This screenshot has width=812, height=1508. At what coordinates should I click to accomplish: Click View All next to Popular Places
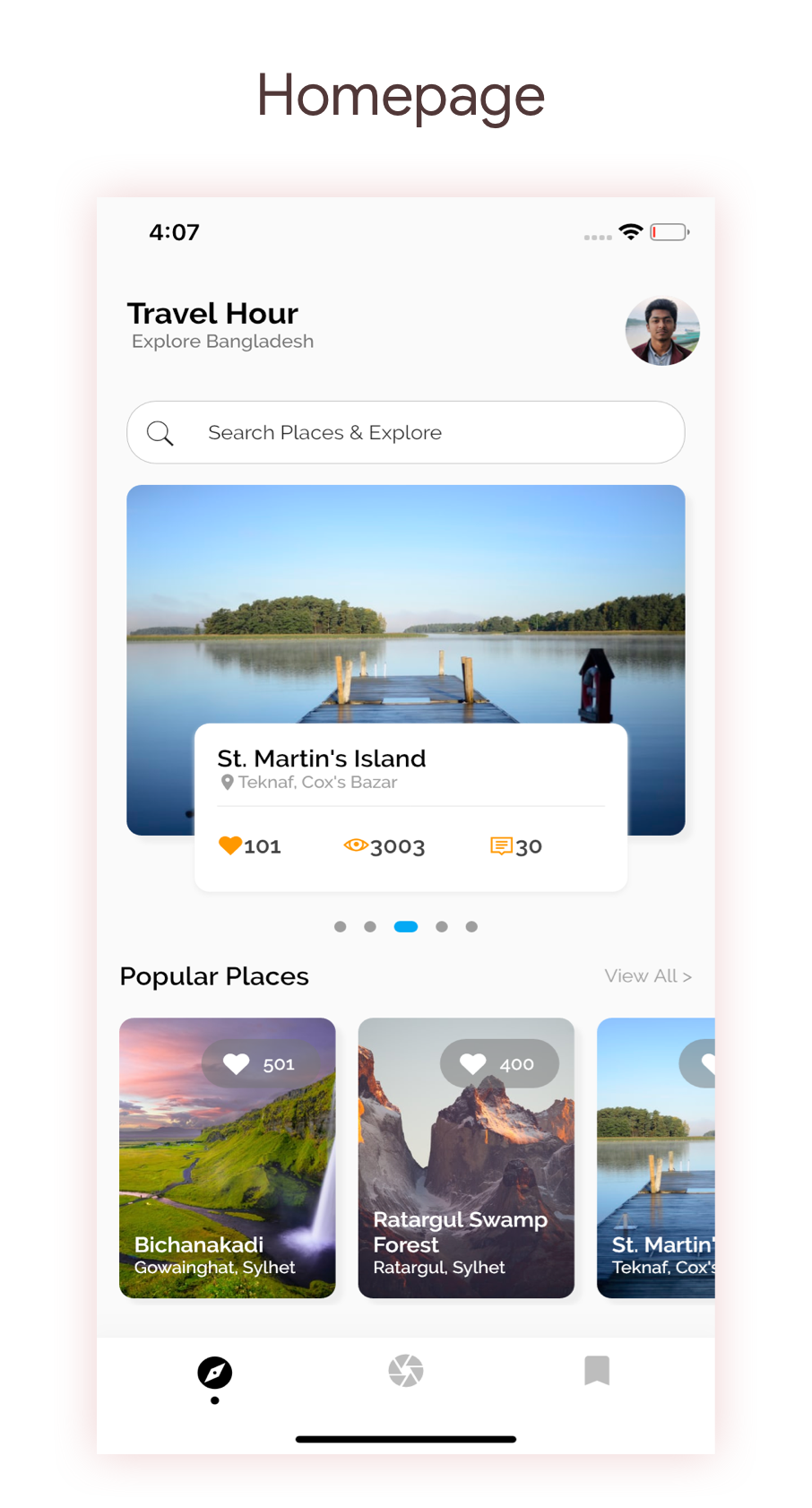[x=648, y=975]
